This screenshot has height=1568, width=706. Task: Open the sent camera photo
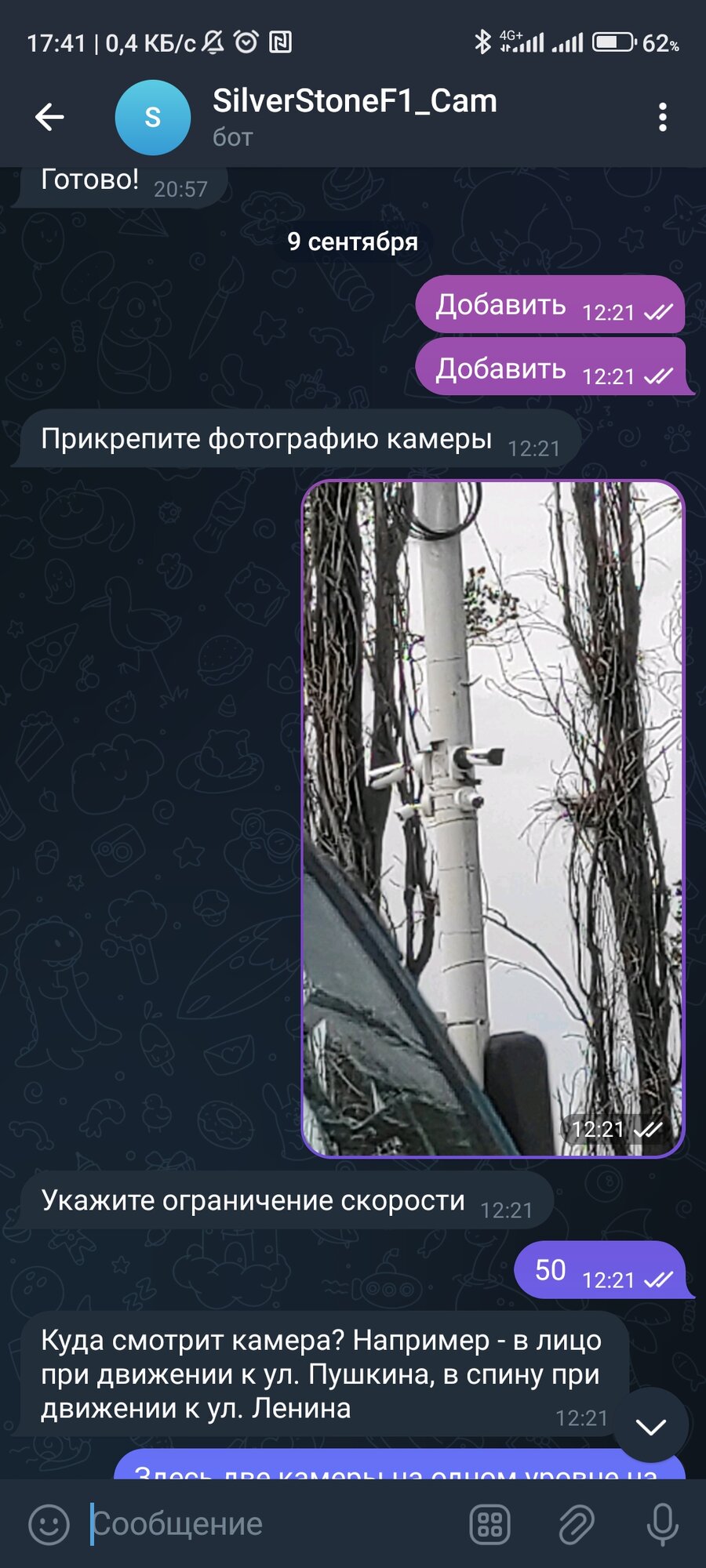tap(493, 818)
